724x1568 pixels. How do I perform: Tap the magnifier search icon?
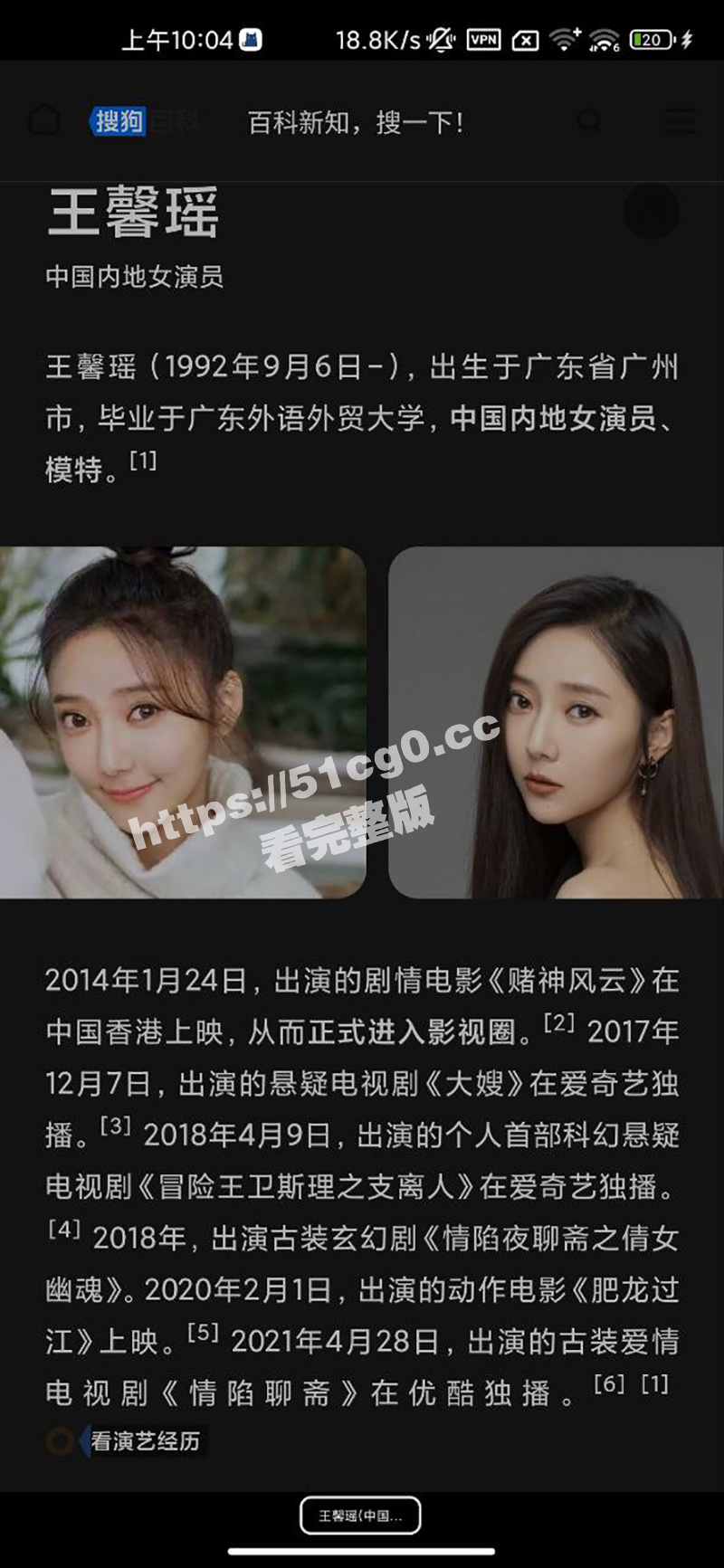tap(589, 121)
